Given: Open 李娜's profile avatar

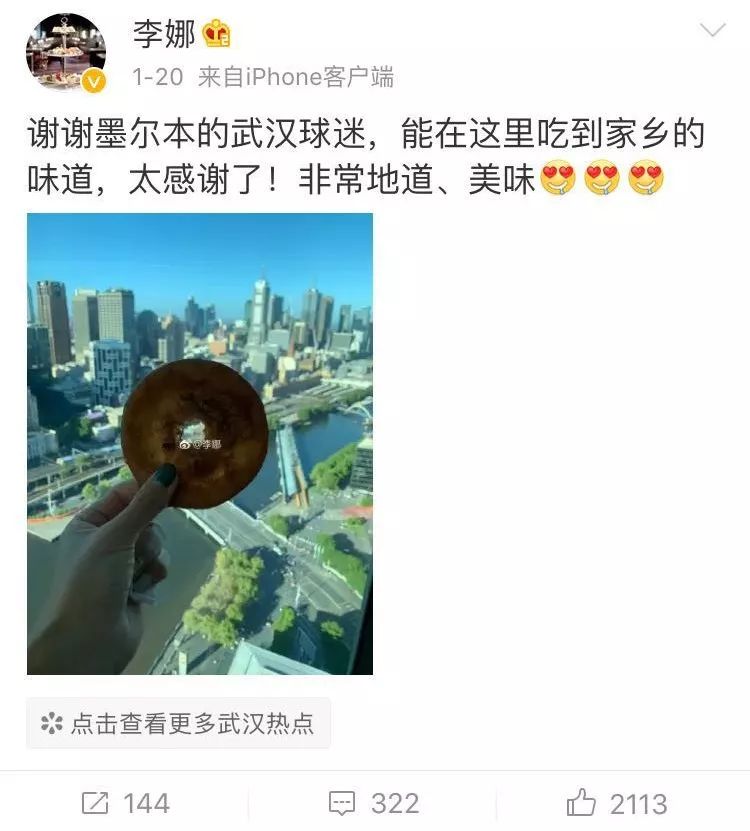Looking at the screenshot, I should [65, 53].
